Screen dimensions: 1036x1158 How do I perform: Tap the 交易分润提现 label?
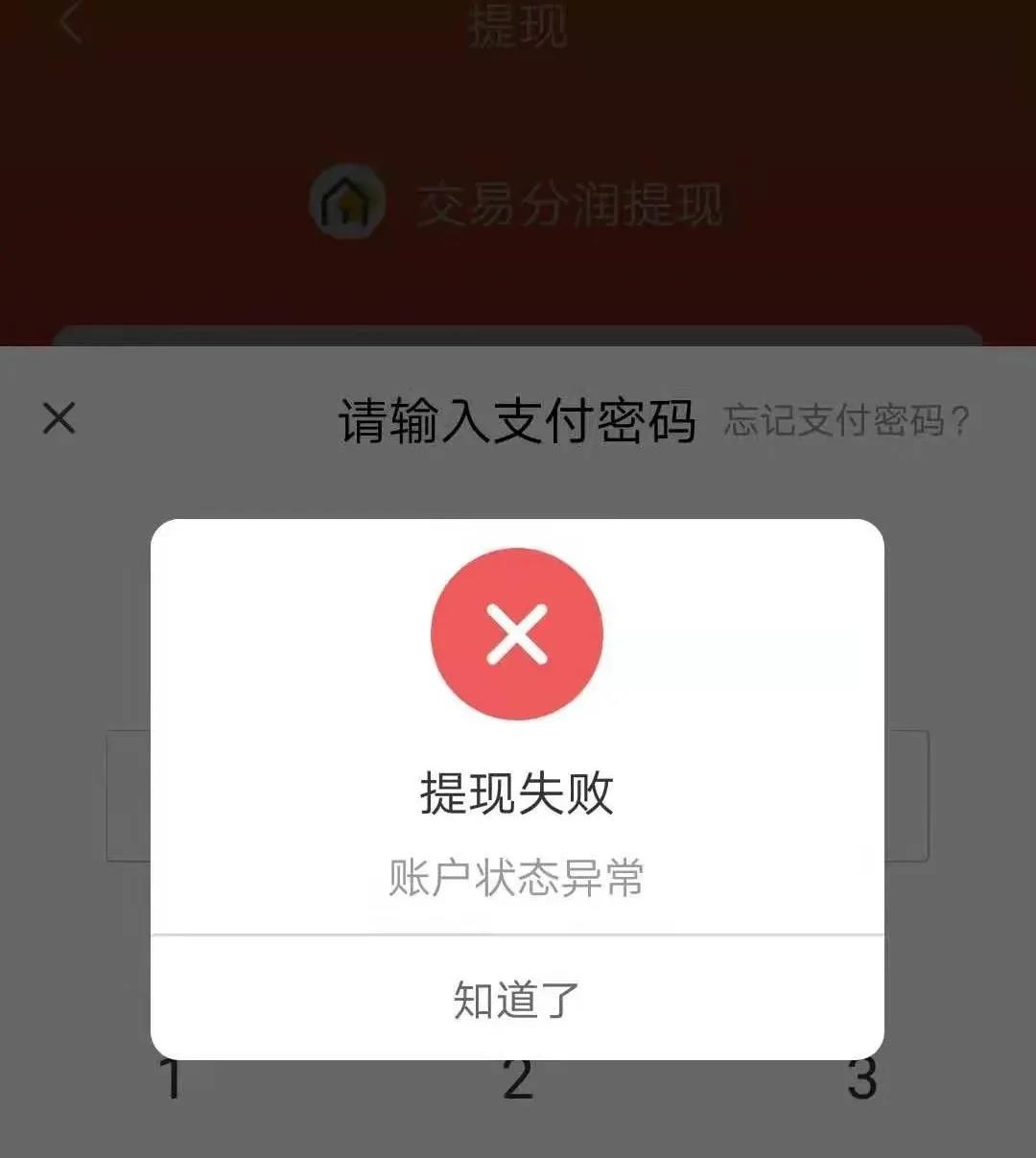[x=573, y=200]
